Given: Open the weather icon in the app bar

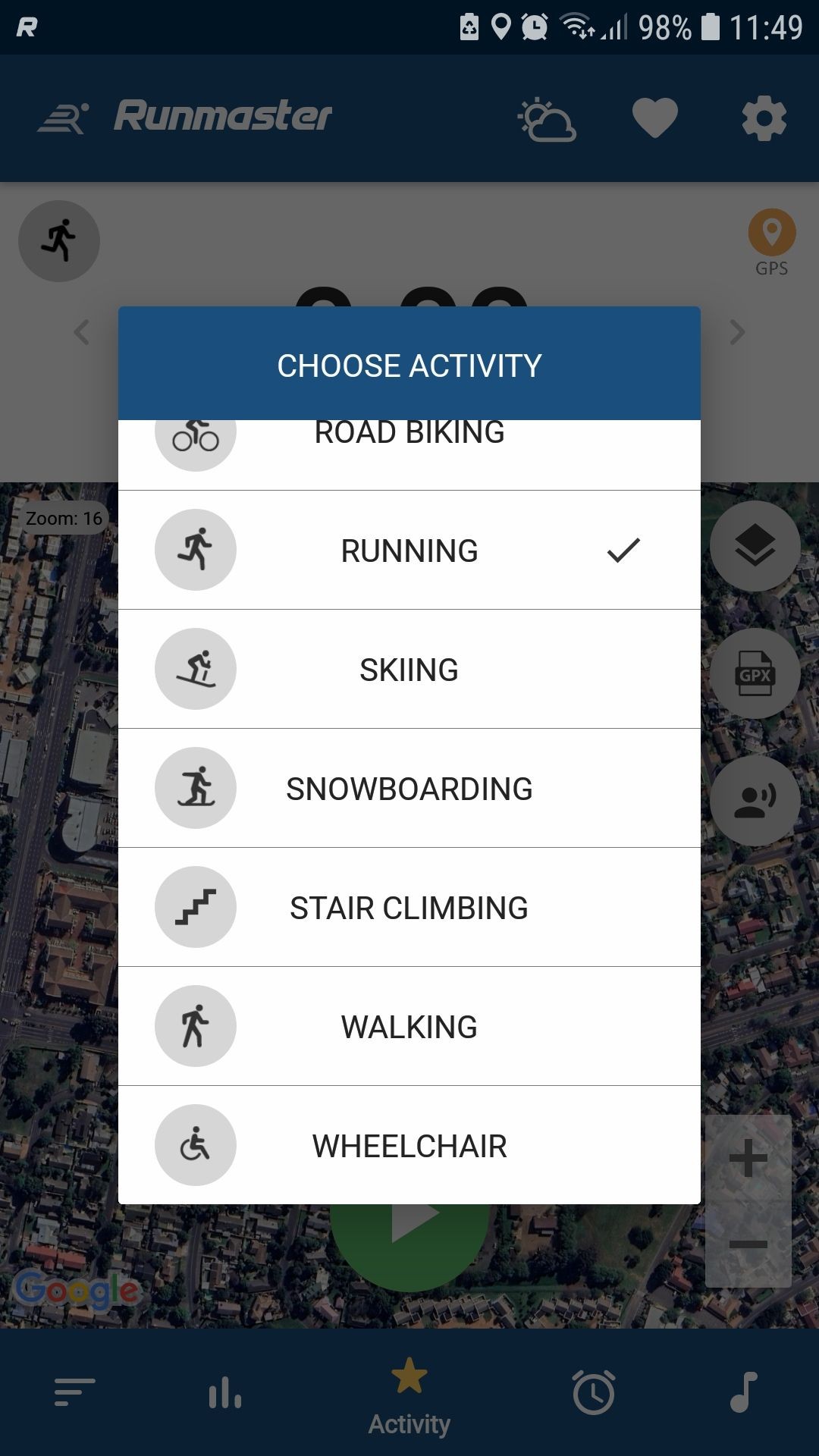Looking at the screenshot, I should coord(547,119).
